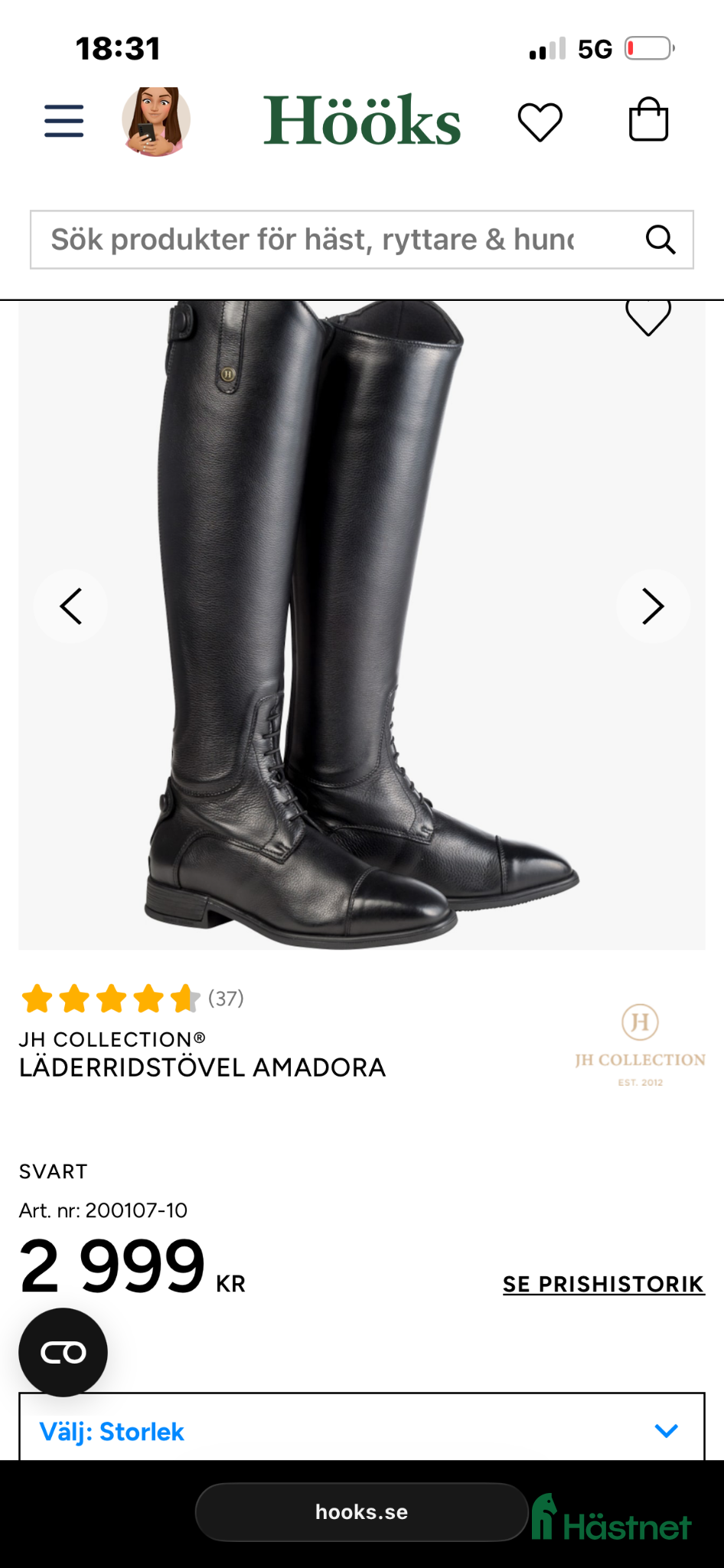Go to the Hööks home page
This screenshot has width=724, height=1568.
[362, 121]
